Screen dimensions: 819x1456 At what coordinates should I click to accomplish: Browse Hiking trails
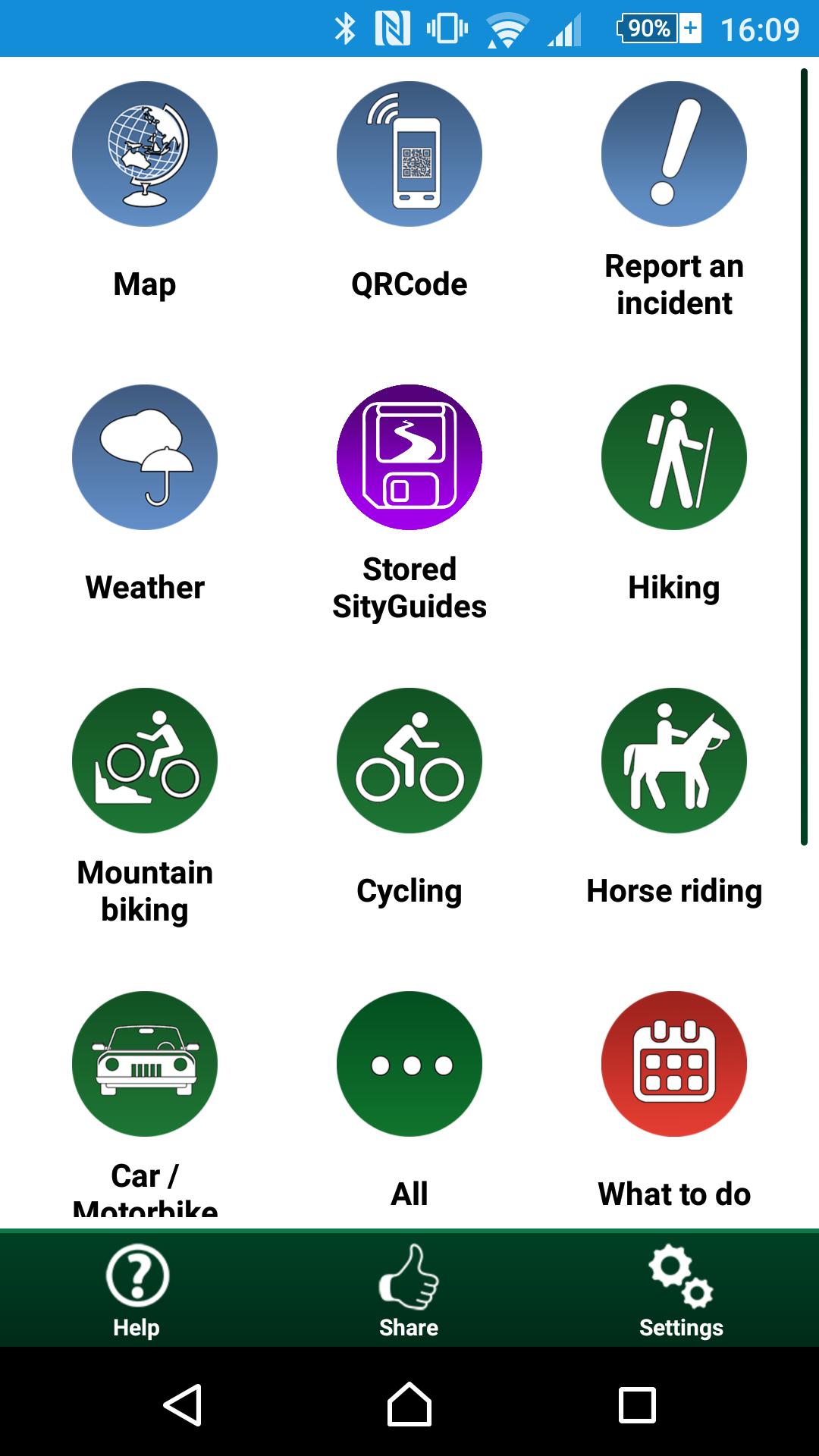673,458
